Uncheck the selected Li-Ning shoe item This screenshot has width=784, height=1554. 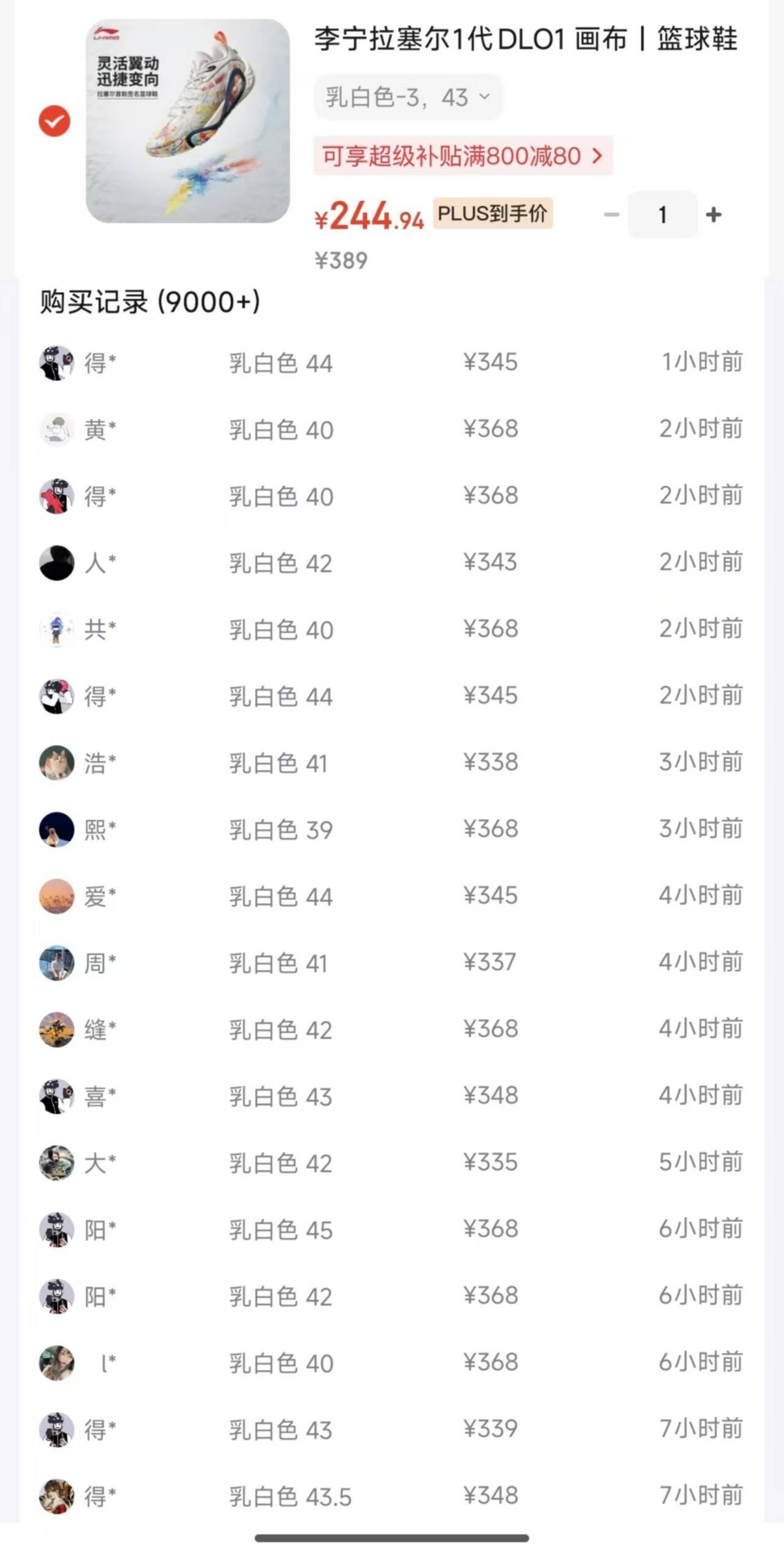point(55,121)
